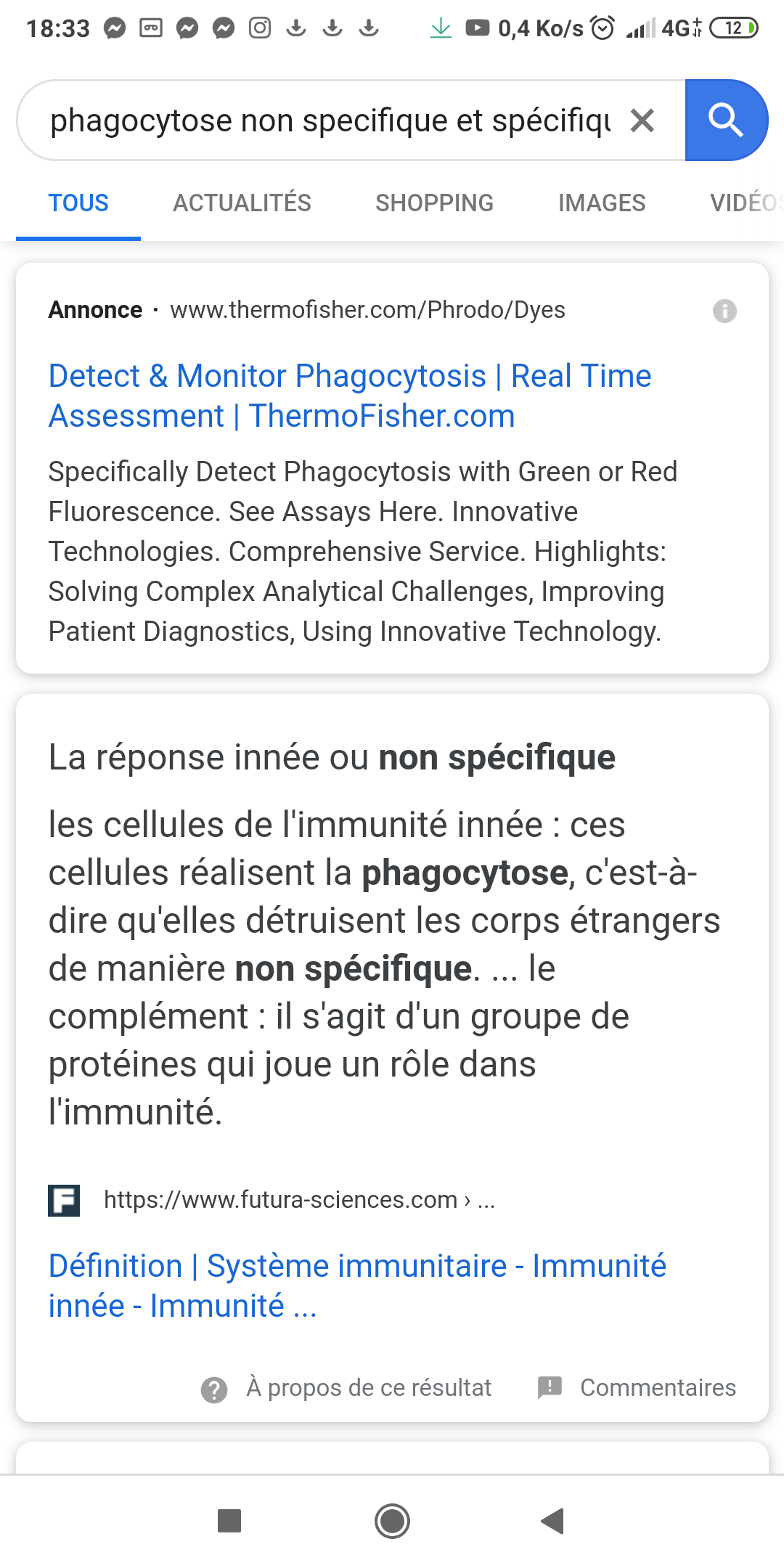Open the ad info icon

click(x=724, y=311)
